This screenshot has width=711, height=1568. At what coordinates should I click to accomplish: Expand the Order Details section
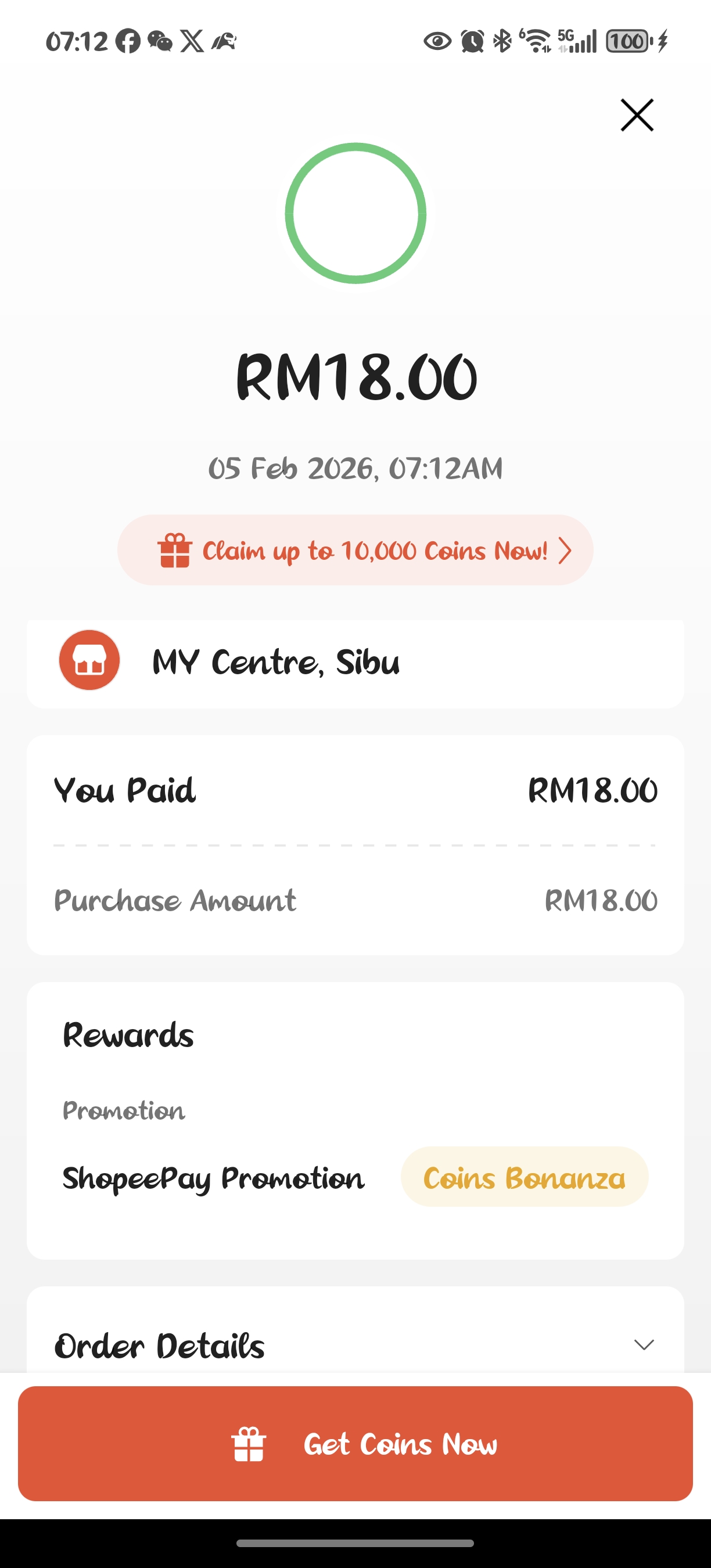pos(644,1344)
